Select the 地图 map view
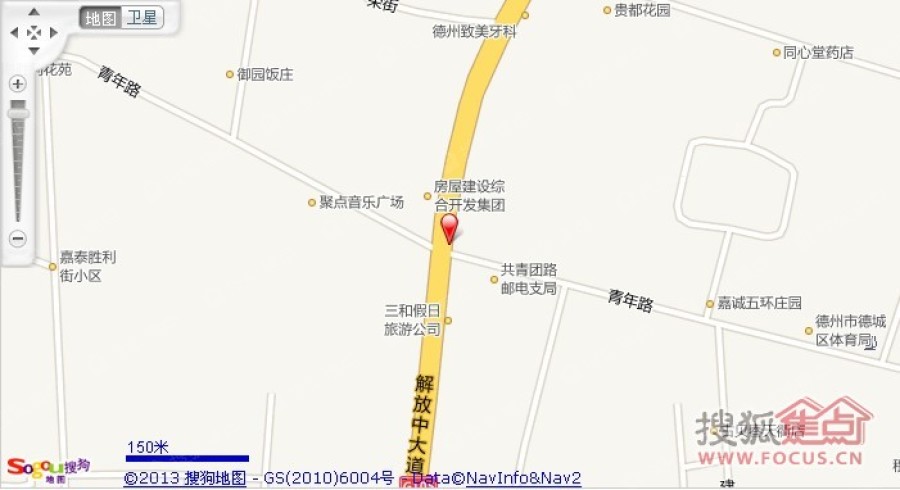Screen dimensions: 900x490 100,18
